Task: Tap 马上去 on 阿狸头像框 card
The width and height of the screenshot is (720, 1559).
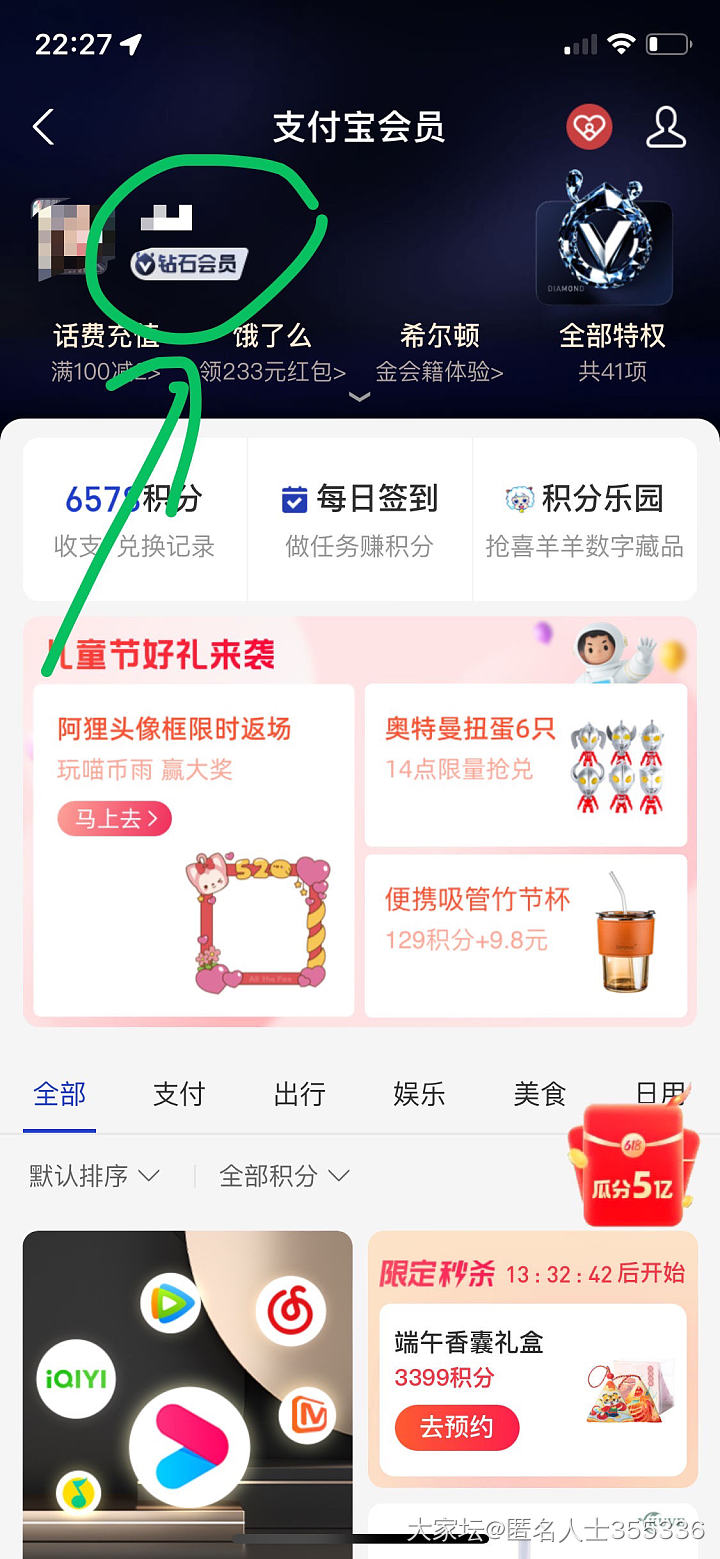Action: [x=114, y=819]
